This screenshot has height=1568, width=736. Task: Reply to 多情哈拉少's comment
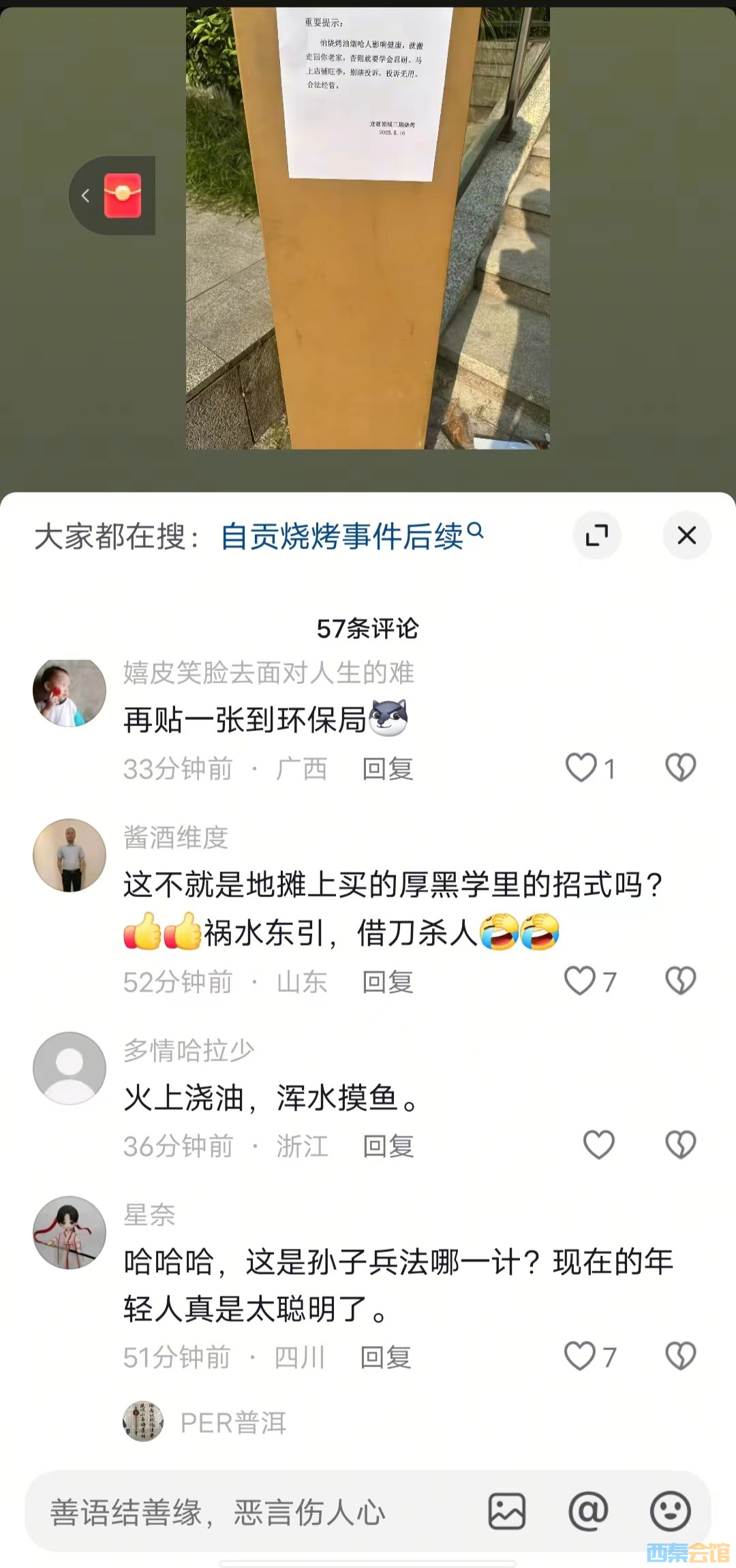tap(388, 1146)
